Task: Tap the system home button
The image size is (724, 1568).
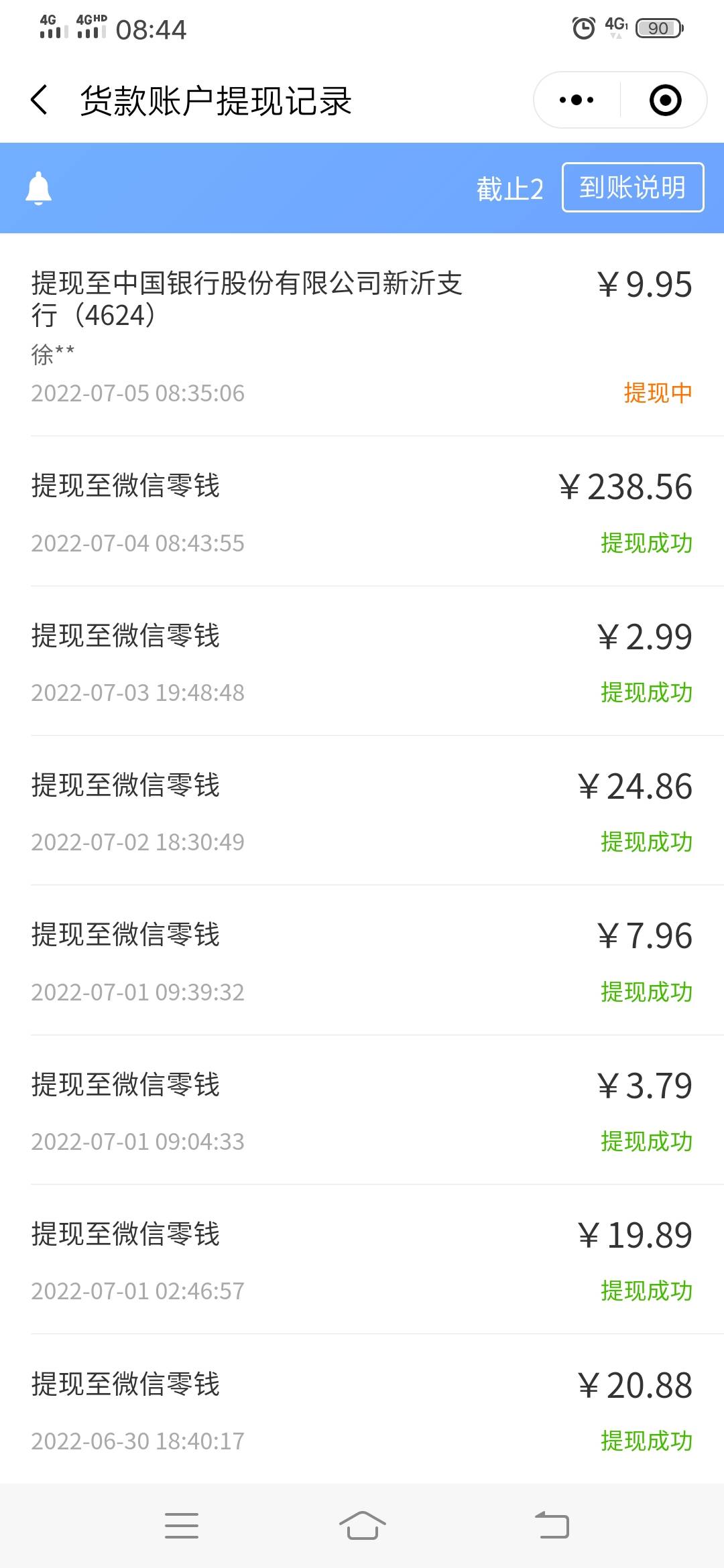Action: pyautogui.click(x=362, y=1526)
